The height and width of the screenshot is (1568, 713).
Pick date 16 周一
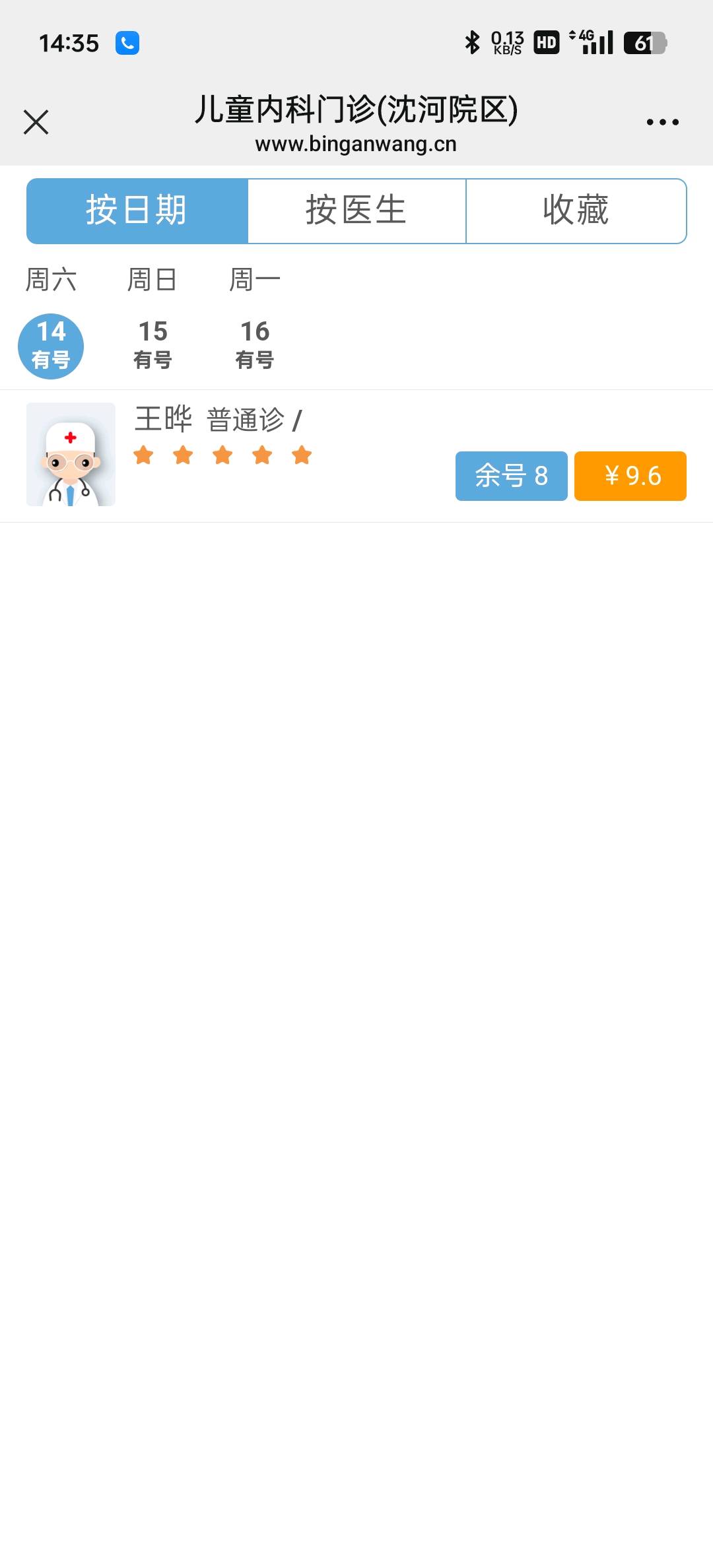pos(255,346)
